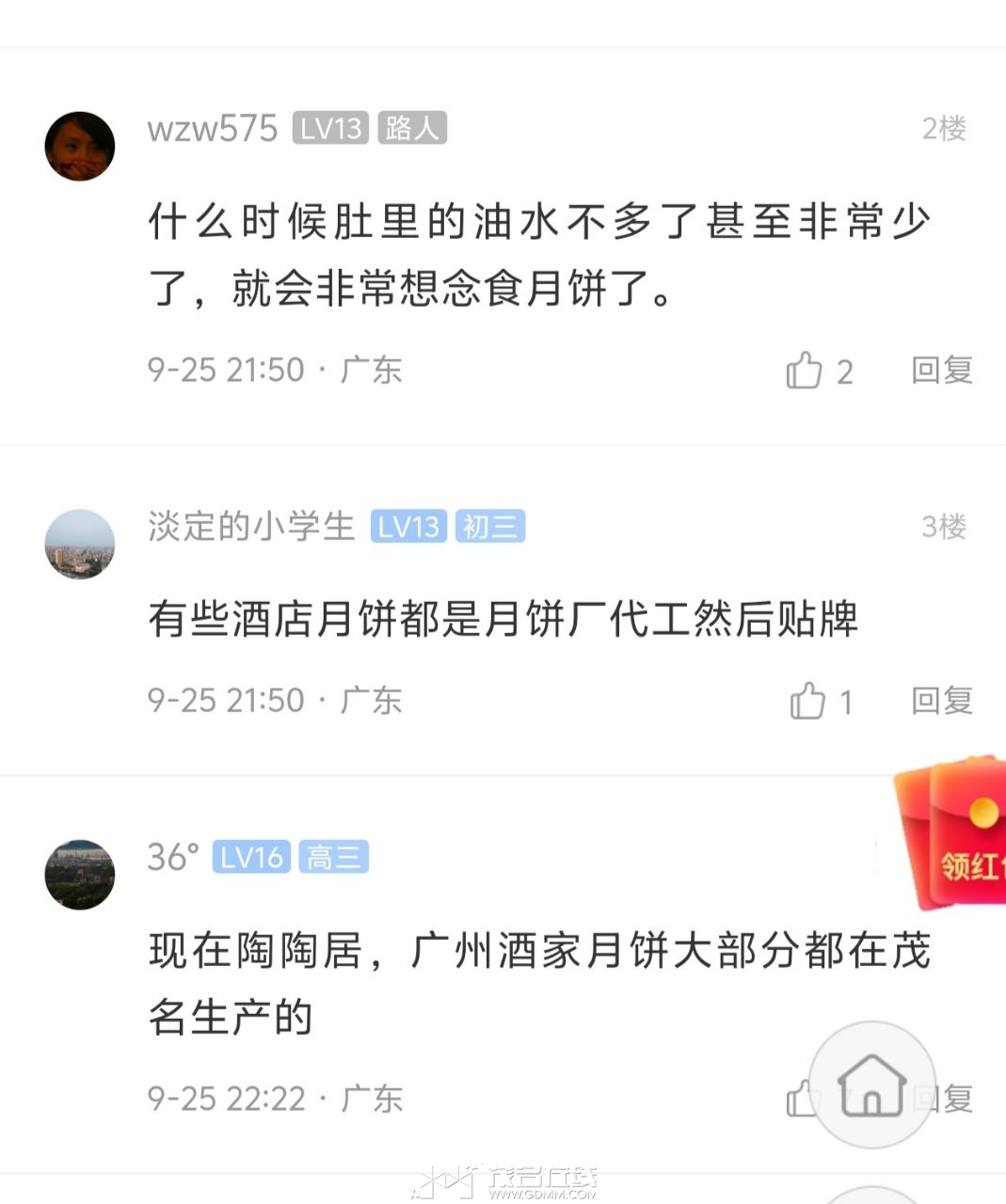1006x1204 pixels.
Task: View username 淡定的小学生's profile
Action: click(251, 527)
